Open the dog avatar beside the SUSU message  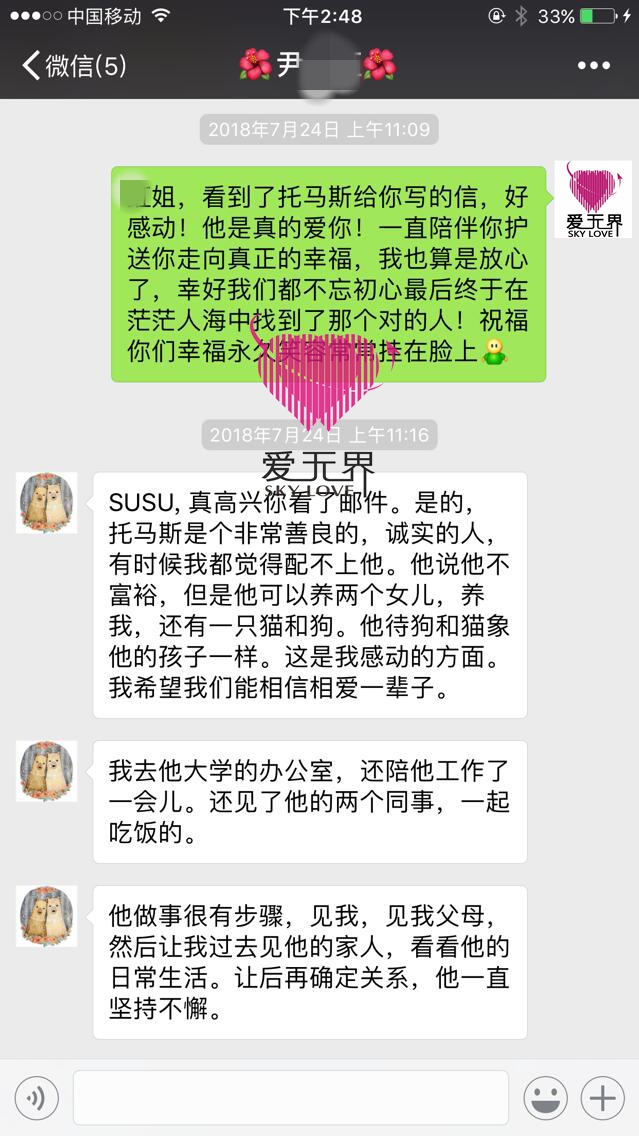(47, 503)
